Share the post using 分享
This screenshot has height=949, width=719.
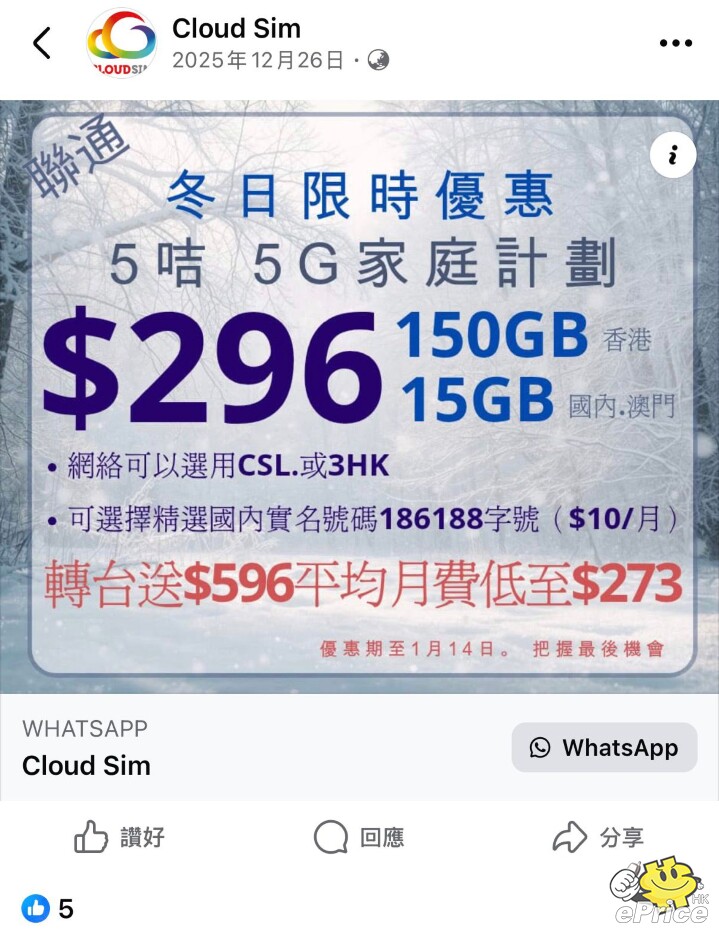pos(598,837)
